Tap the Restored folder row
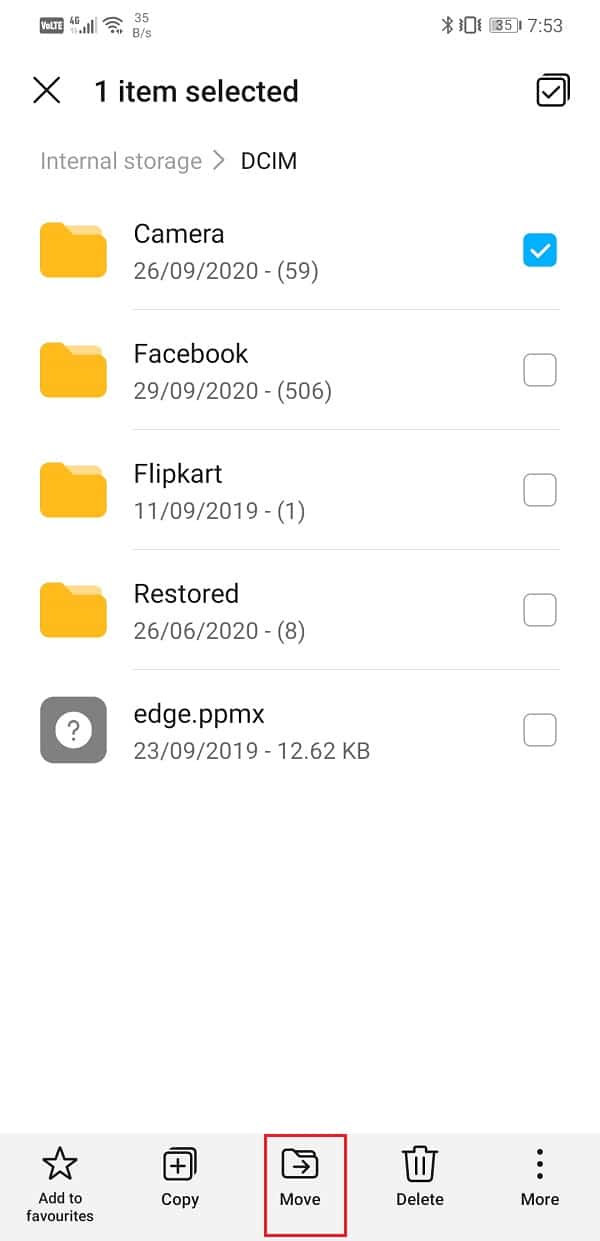The height and width of the screenshot is (1241, 600). tap(300, 610)
